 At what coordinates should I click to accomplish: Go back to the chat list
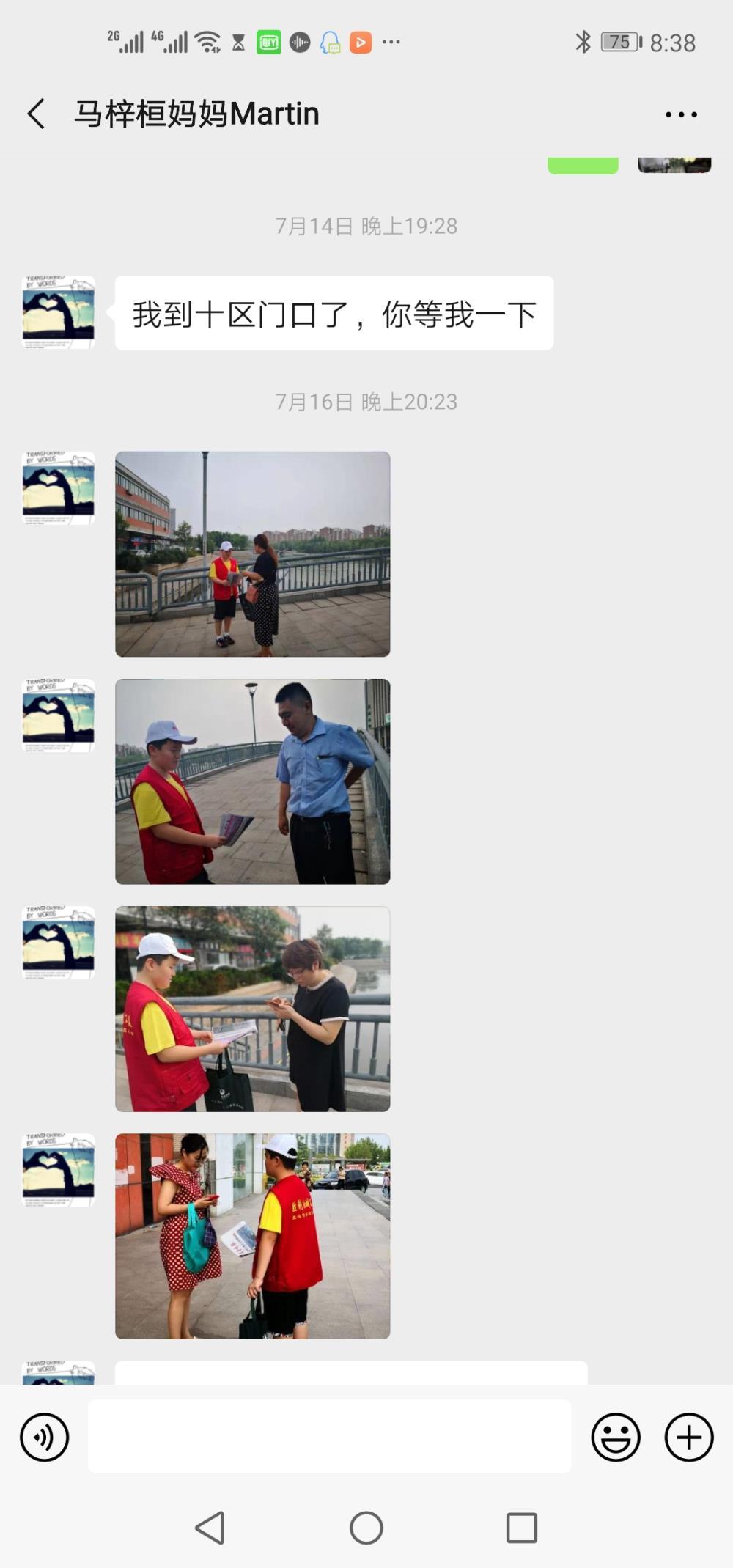tap(37, 114)
